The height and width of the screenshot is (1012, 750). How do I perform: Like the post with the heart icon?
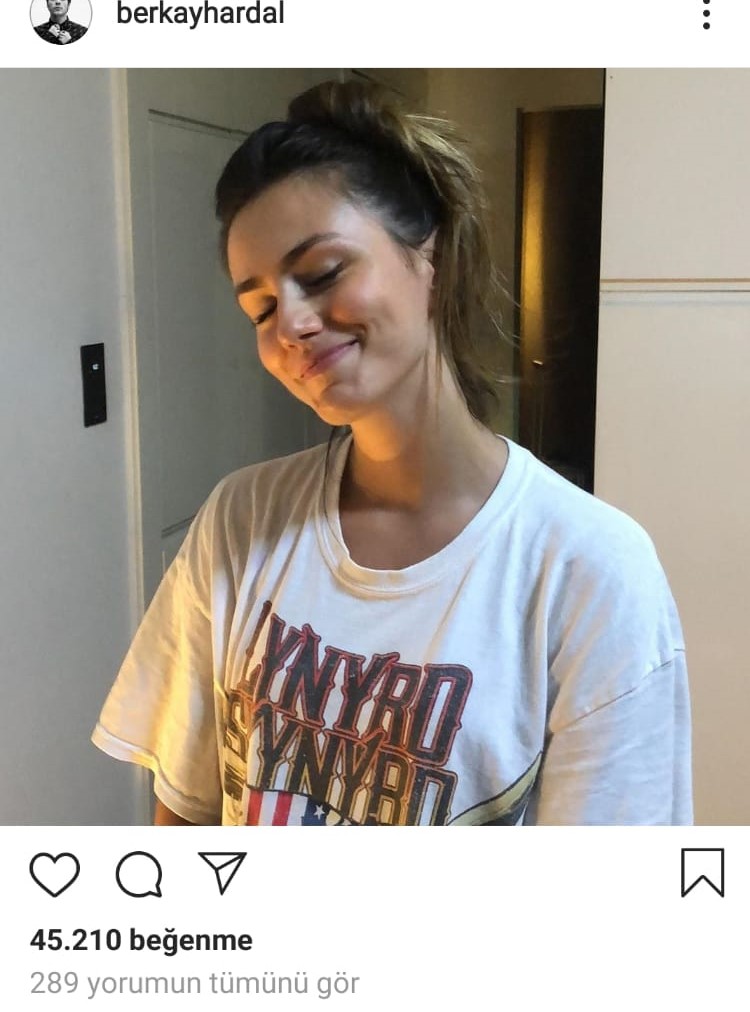(x=54, y=874)
